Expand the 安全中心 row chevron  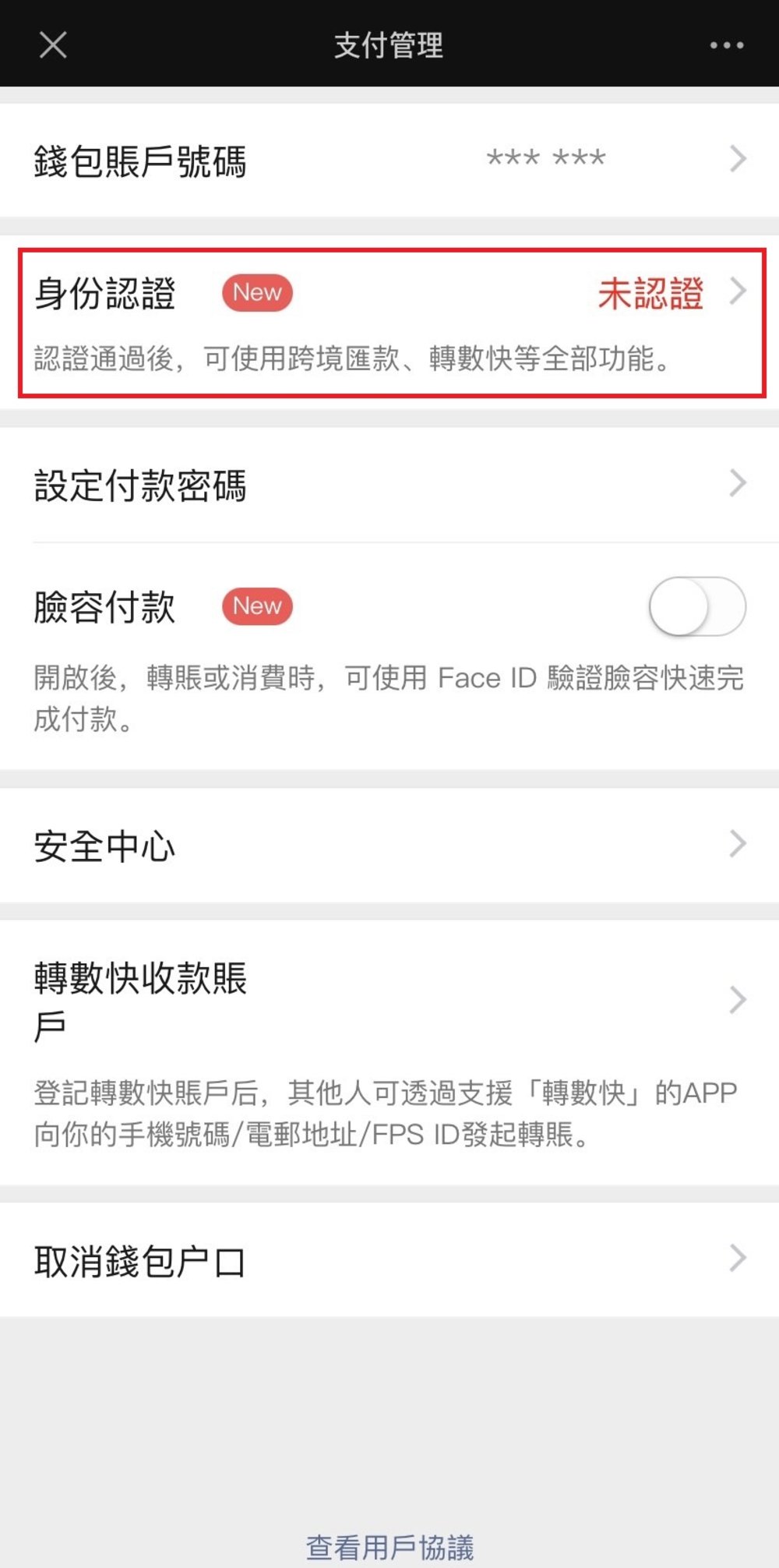tap(738, 844)
